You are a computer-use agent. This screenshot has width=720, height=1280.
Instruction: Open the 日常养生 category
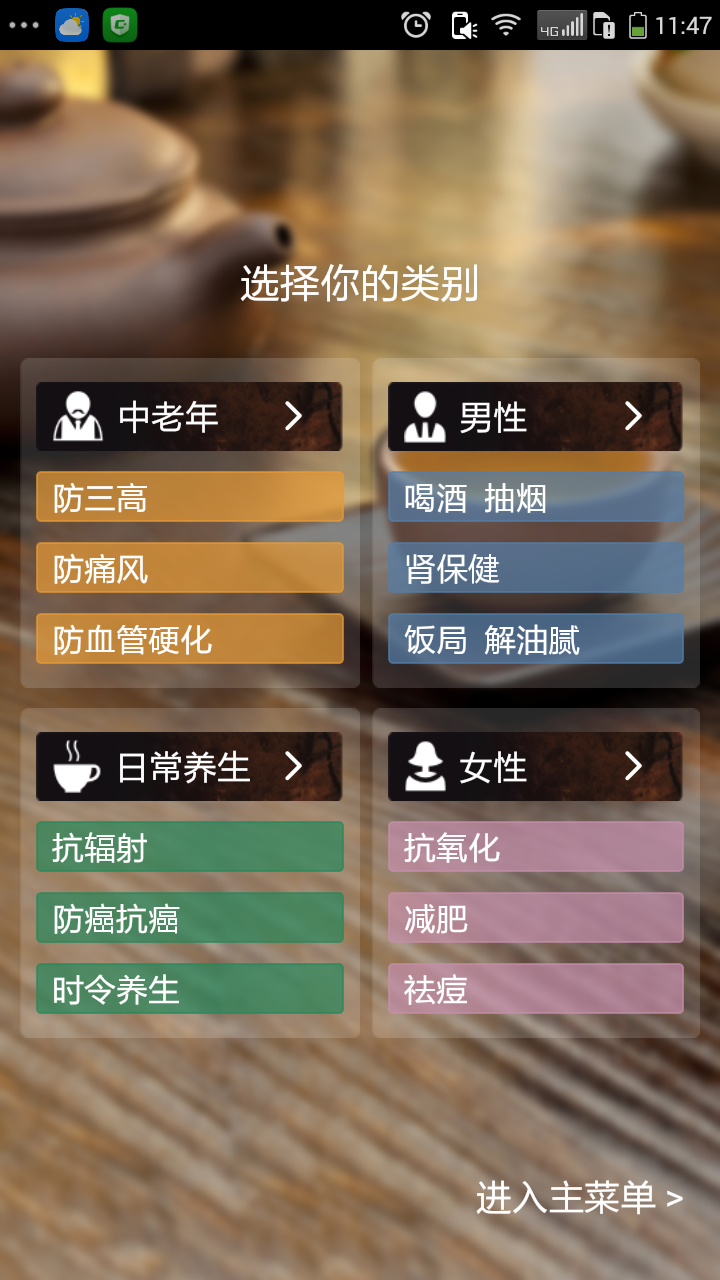[x=189, y=767]
